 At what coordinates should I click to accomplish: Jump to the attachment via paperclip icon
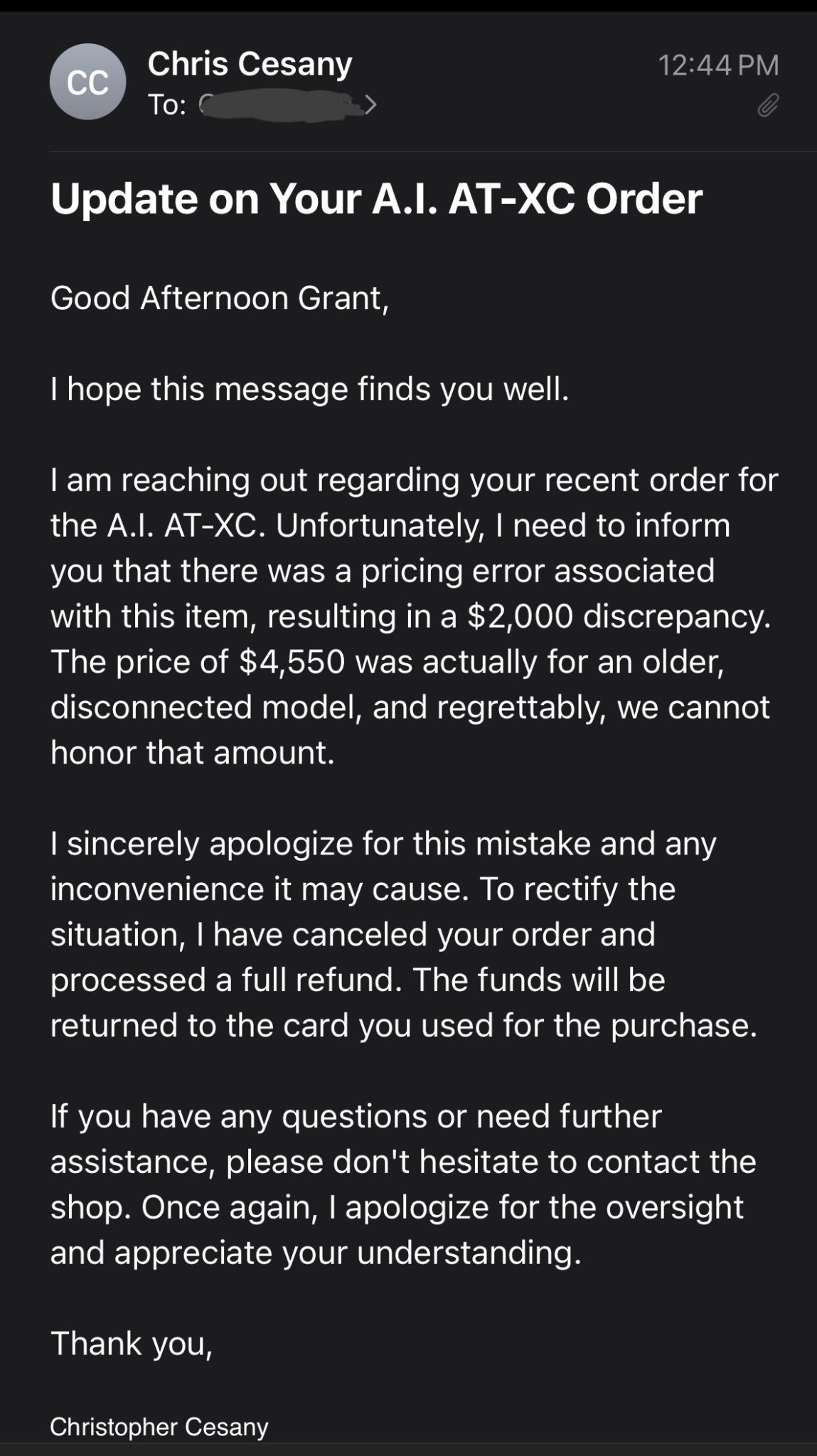tap(767, 106)
